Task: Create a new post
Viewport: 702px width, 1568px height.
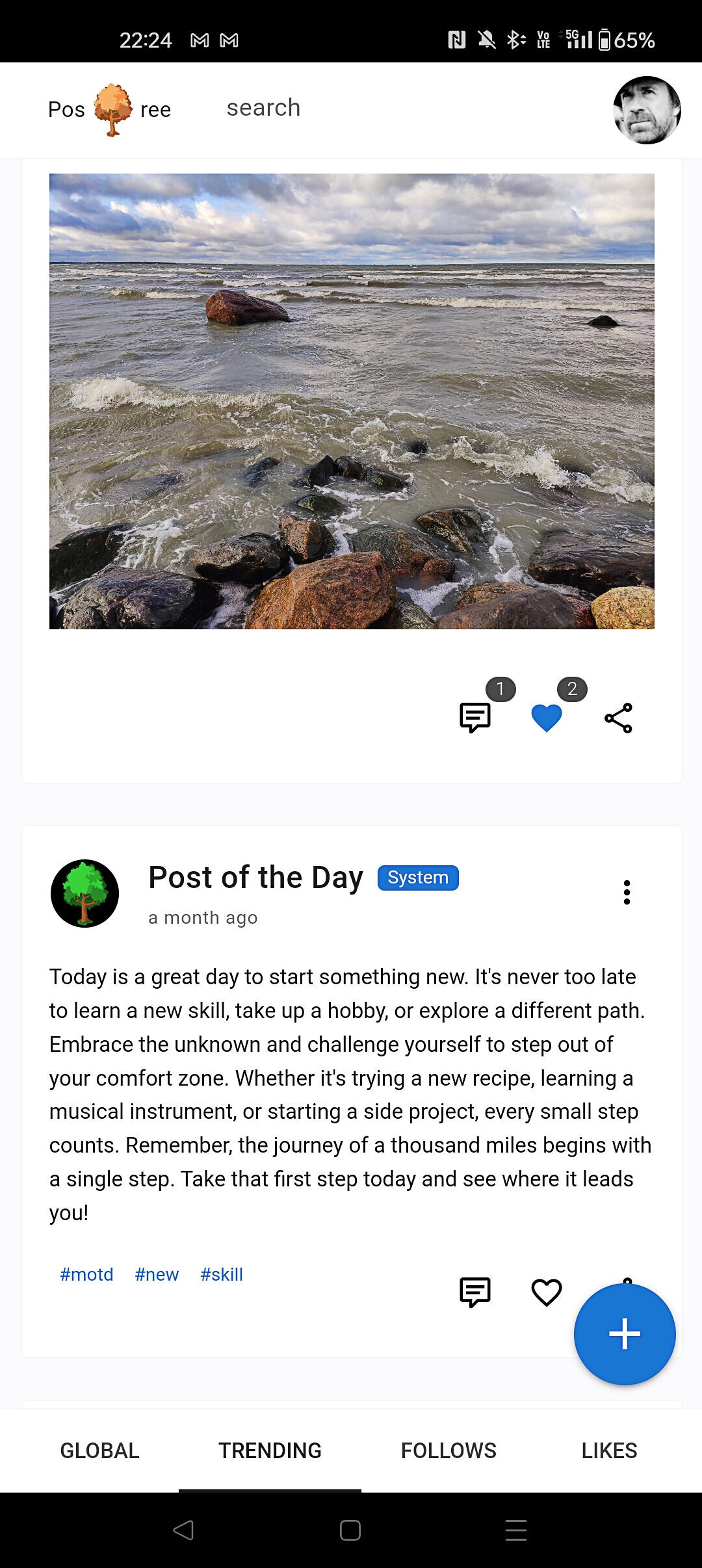Action: tap(625, 1334)
